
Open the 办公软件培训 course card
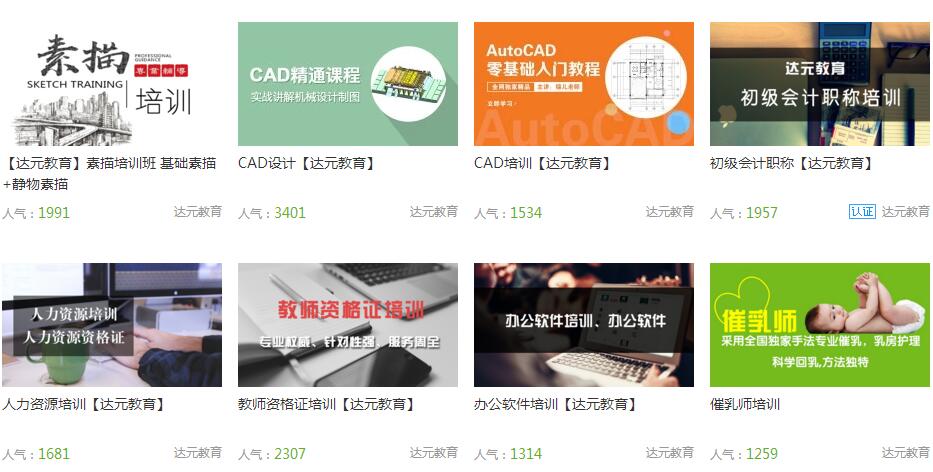coord(584,325)
